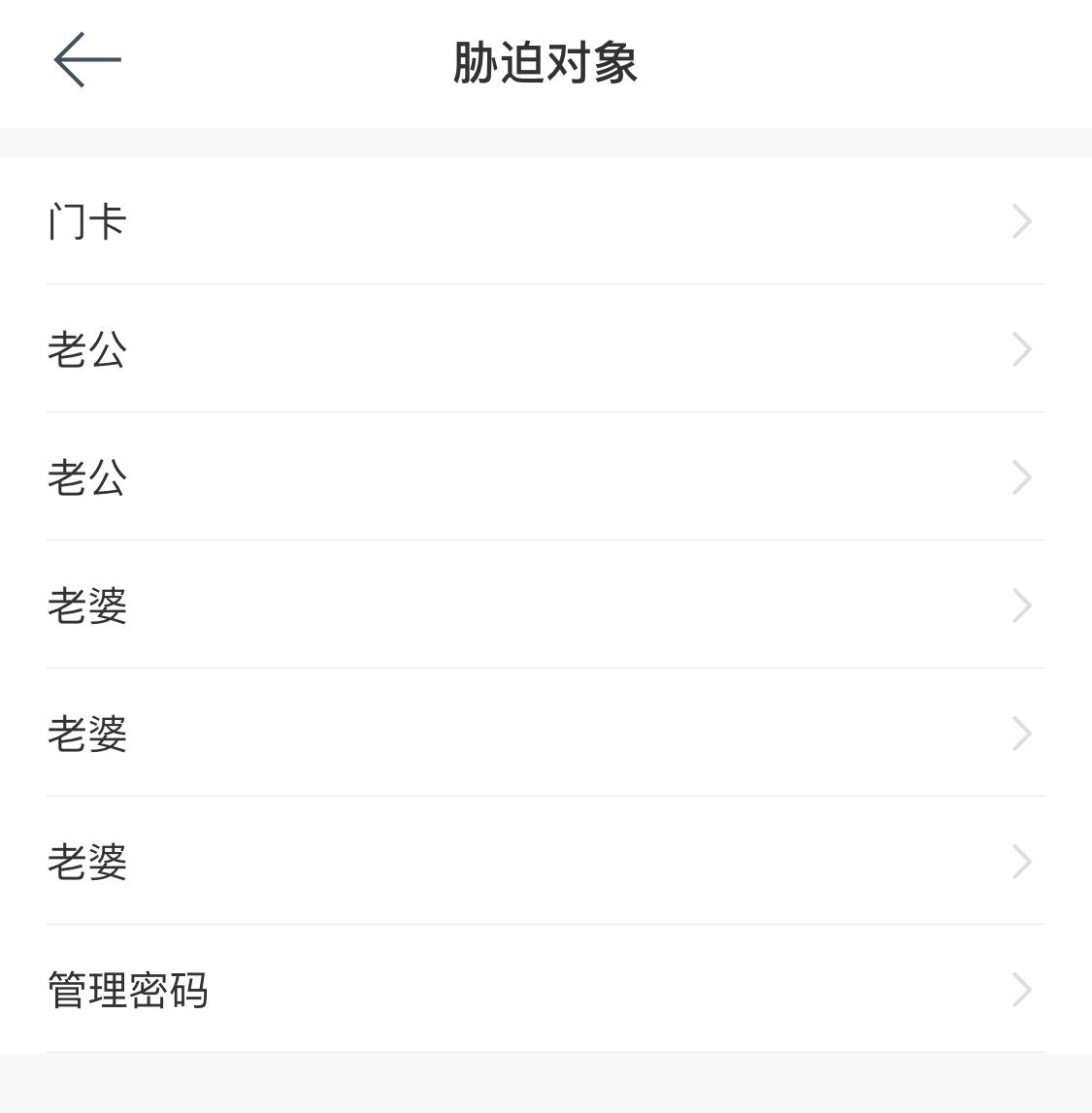The height and width of the screenshot is (1113, 1092).
Task: Expand the third 老婆 row via its chevron
Action: (x=1022, y=863)
